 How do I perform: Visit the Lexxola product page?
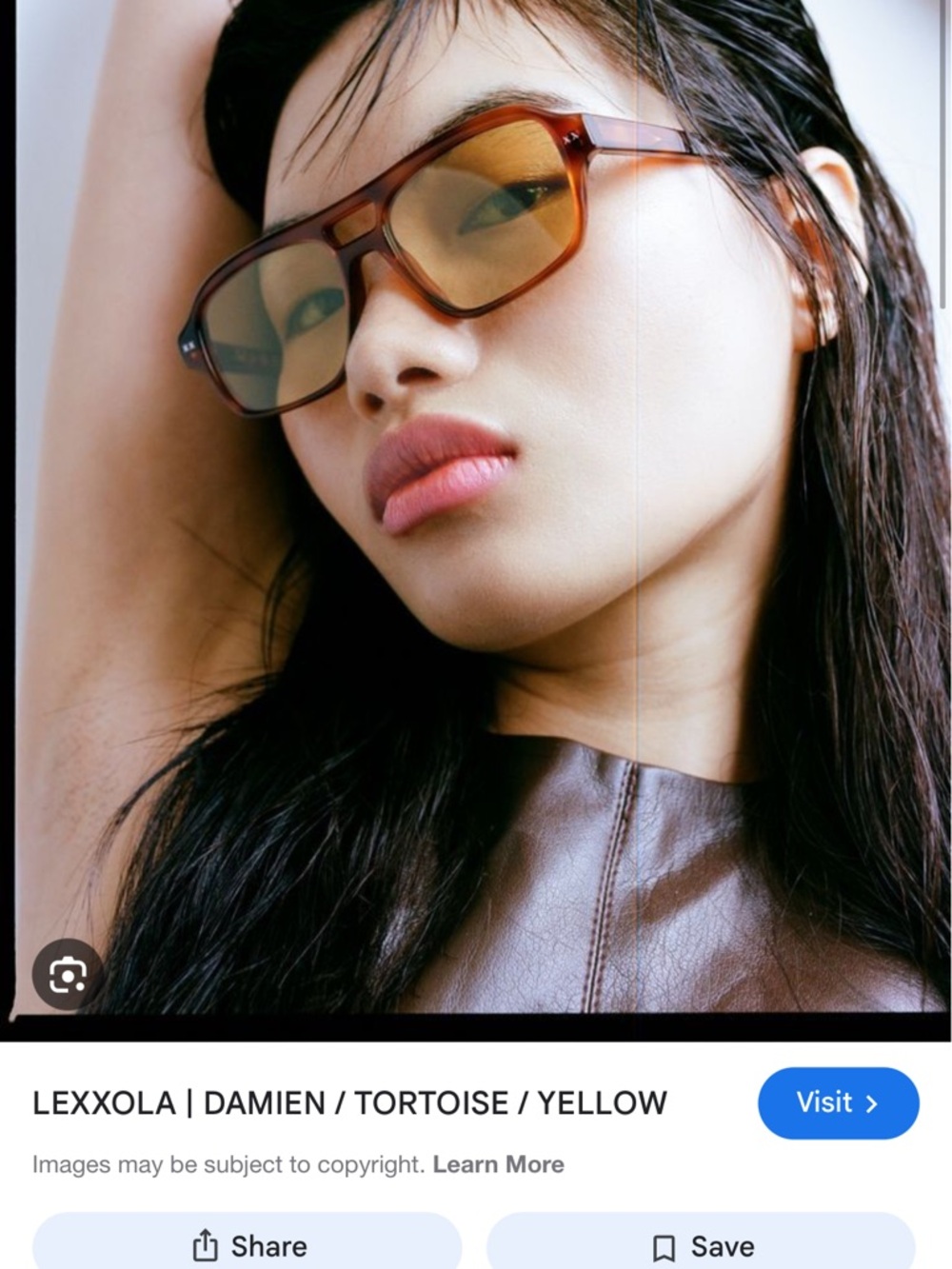point(838,1103)
